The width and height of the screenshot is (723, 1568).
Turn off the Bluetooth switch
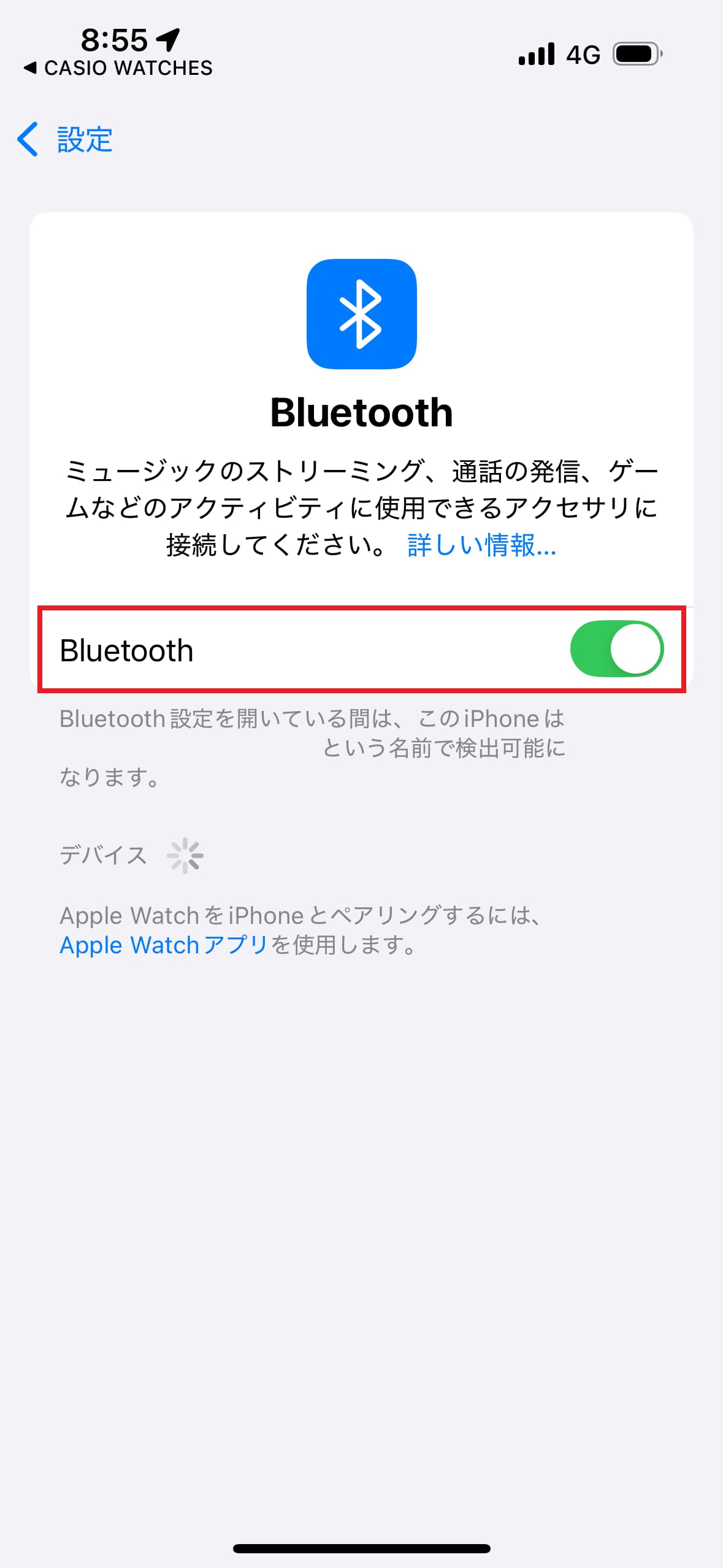click(x=616, y=649)
